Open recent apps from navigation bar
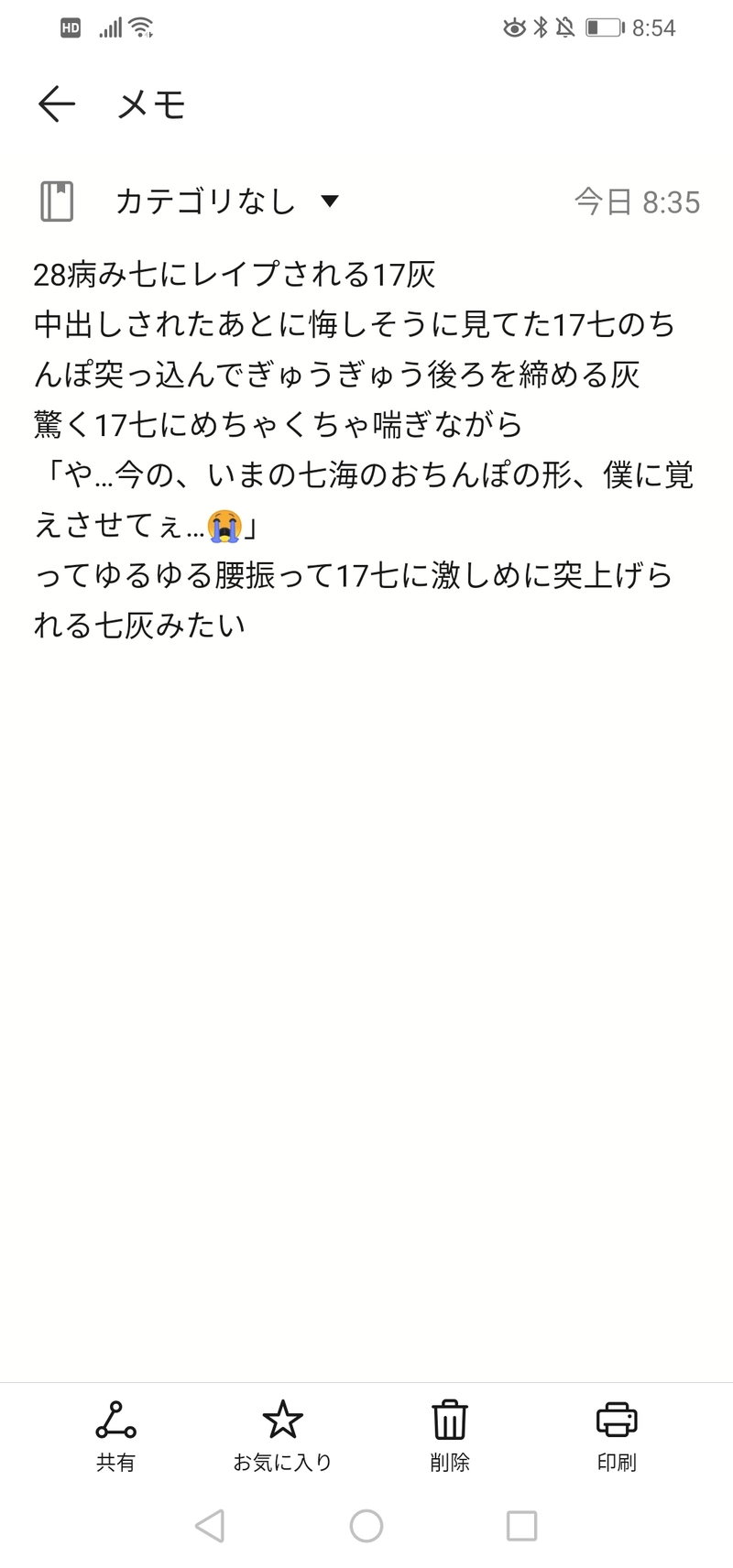 [x=521, y=1526]
